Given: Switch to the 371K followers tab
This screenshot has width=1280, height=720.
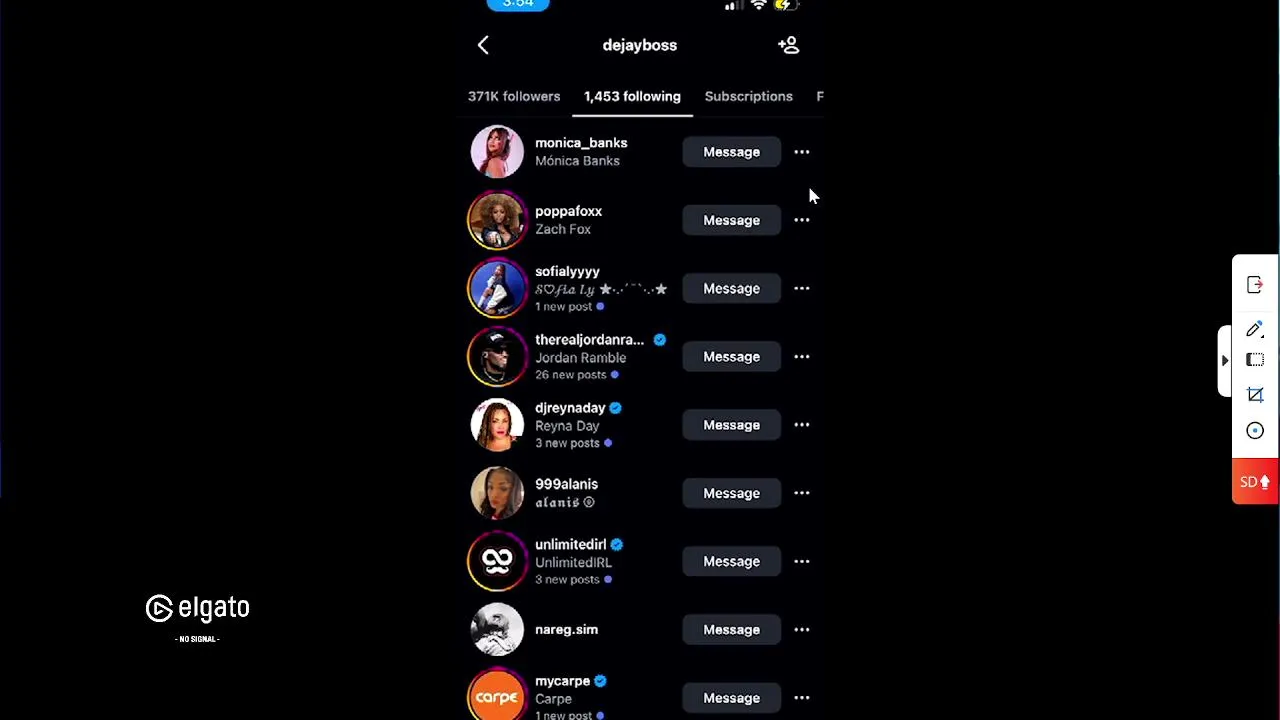Looking at the screenshot, I should coord(514,96).
